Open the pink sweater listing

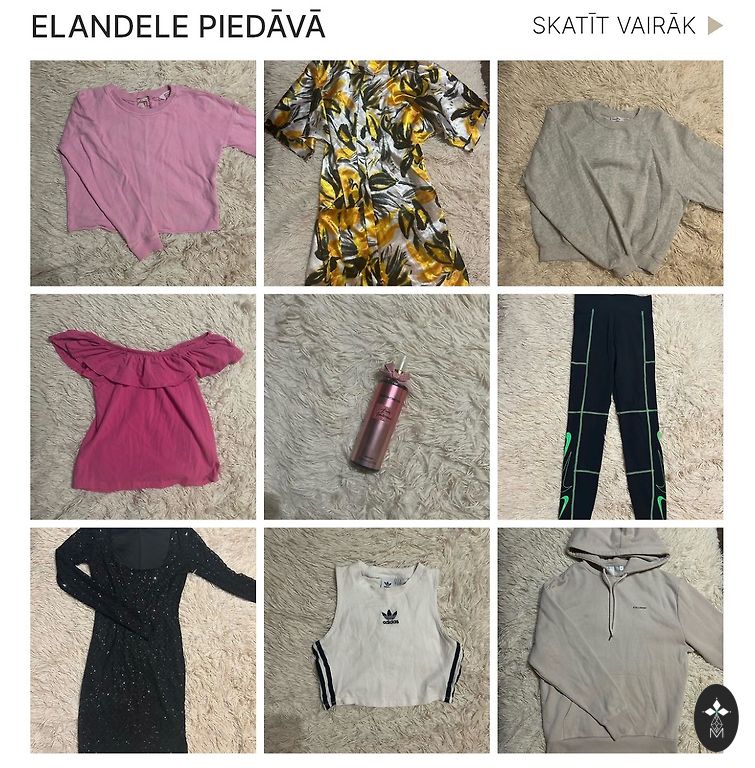(x=143, y=173)
